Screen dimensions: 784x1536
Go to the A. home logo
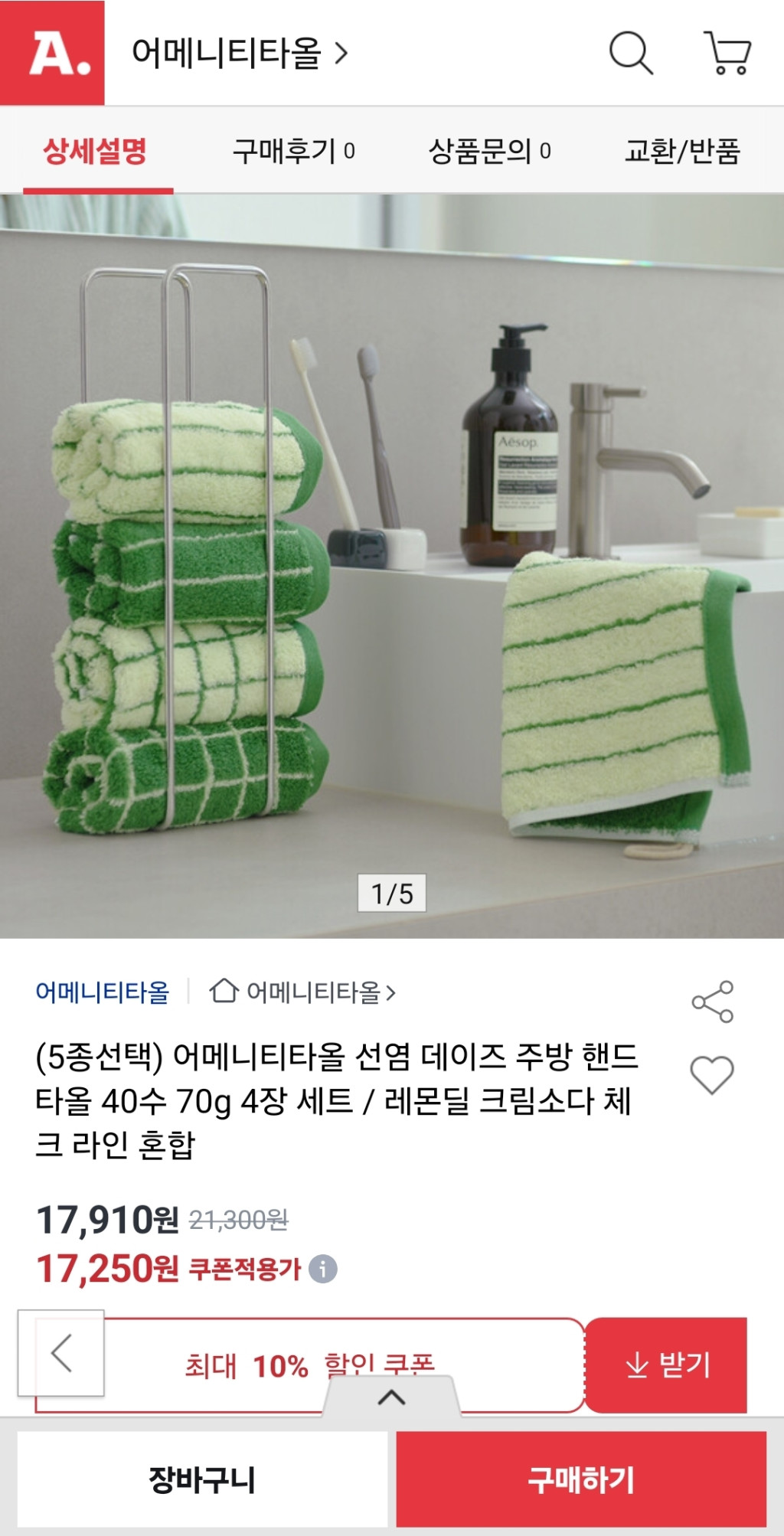(x=52, y=53)
